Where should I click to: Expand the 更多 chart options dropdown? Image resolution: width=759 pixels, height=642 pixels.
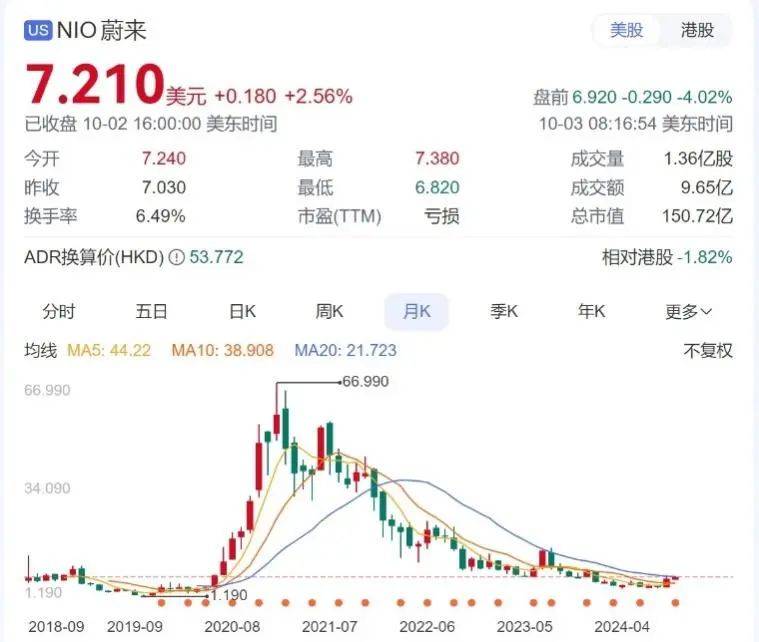(688, 311)
